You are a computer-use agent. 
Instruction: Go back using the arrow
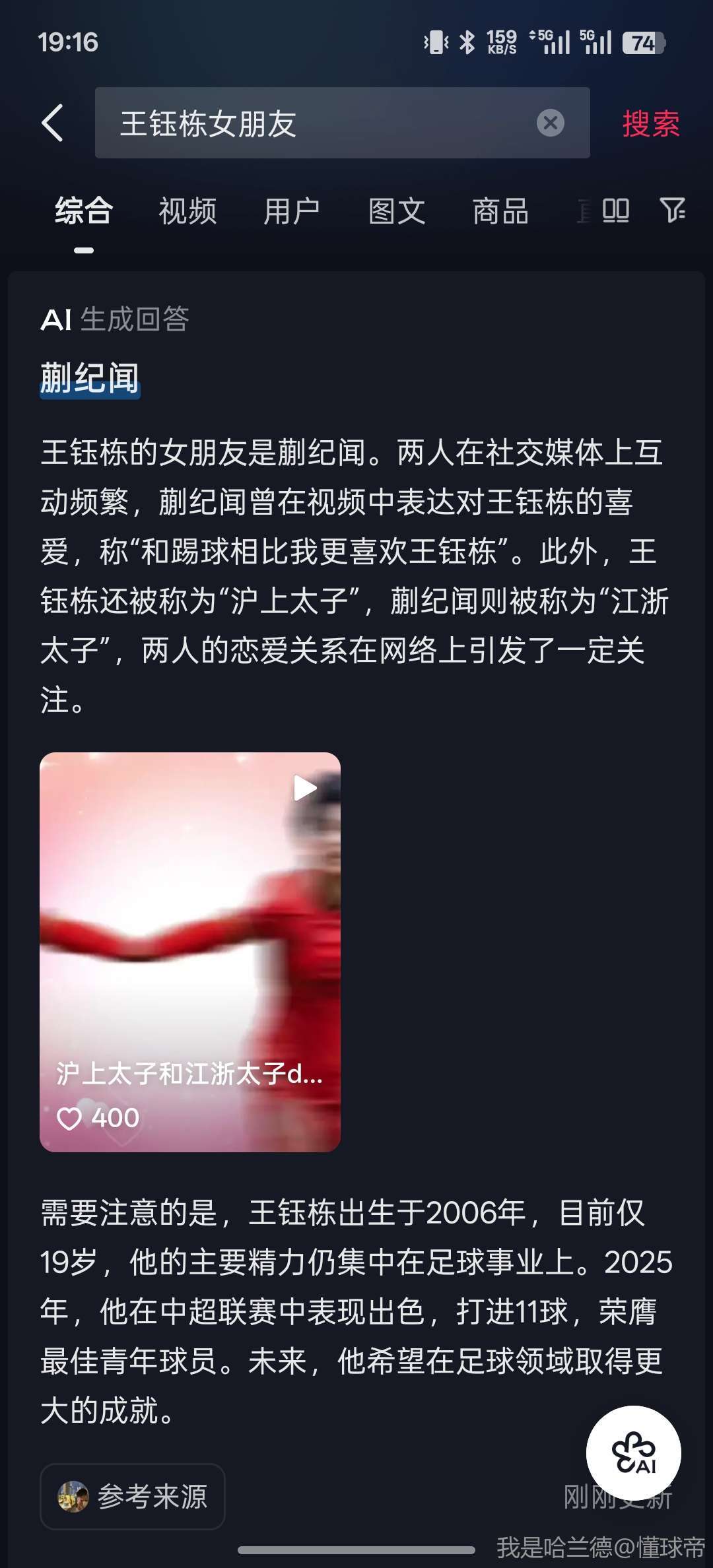[x=53, y=123]
